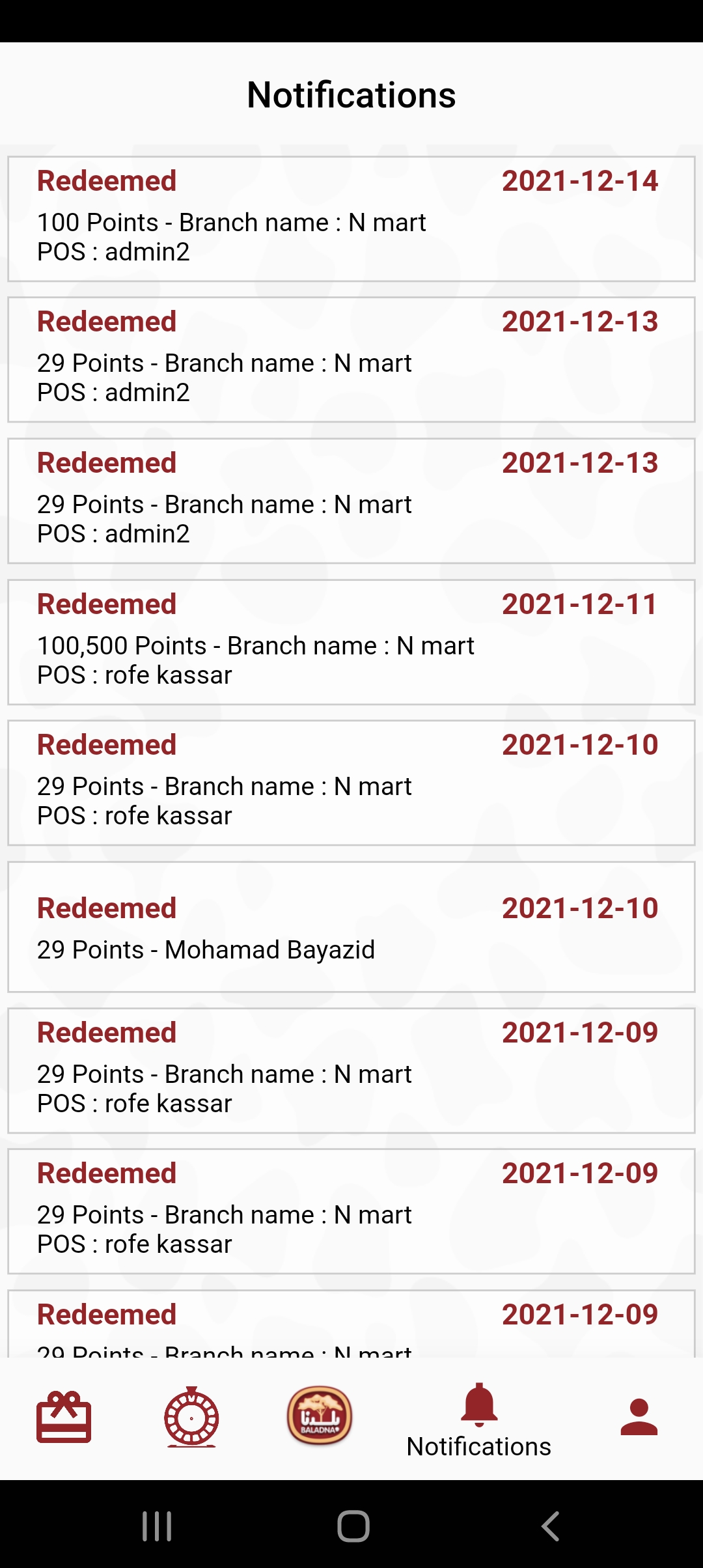Open the gift rewards tab

[x=64, y=1417]
